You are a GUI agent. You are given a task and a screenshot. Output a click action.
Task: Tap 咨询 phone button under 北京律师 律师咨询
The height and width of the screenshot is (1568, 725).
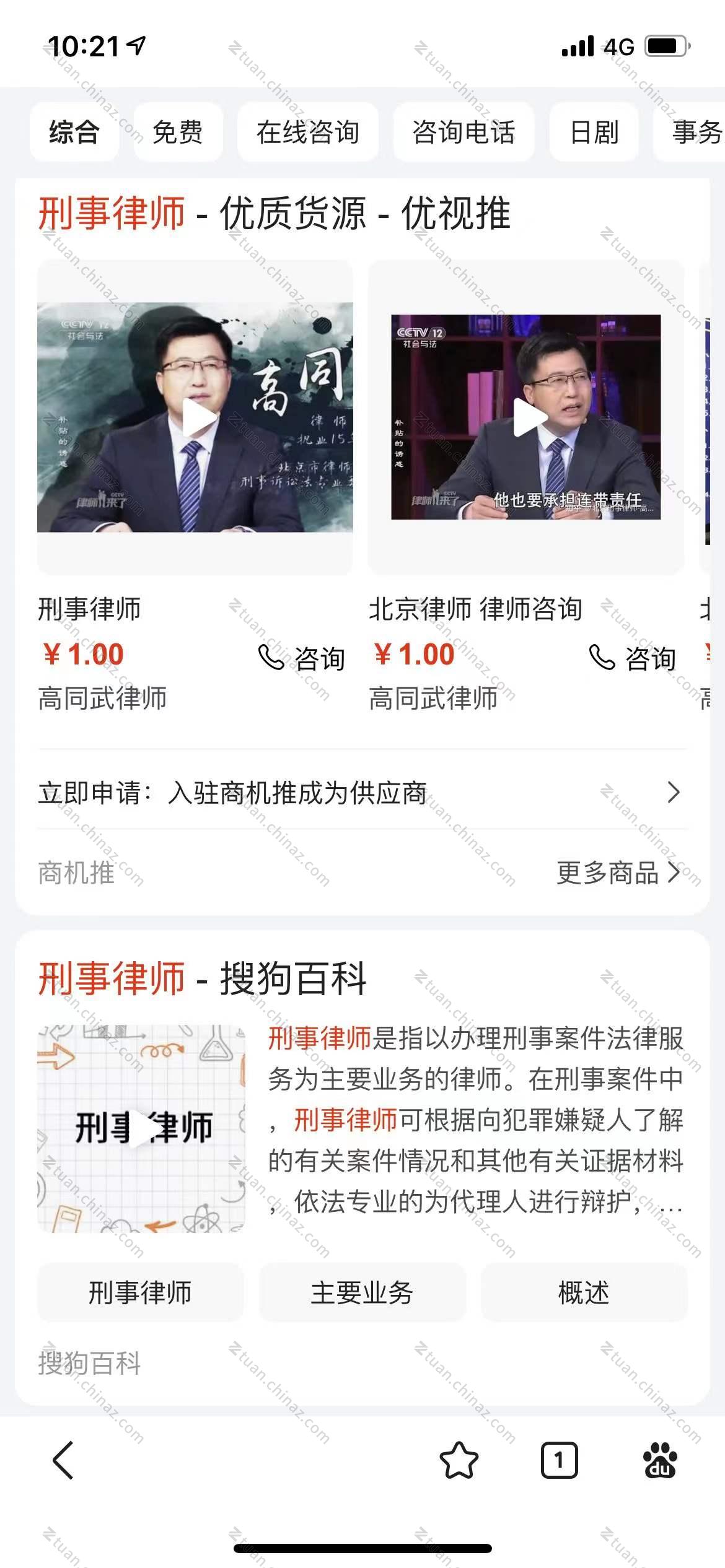[x=632, y=658]
